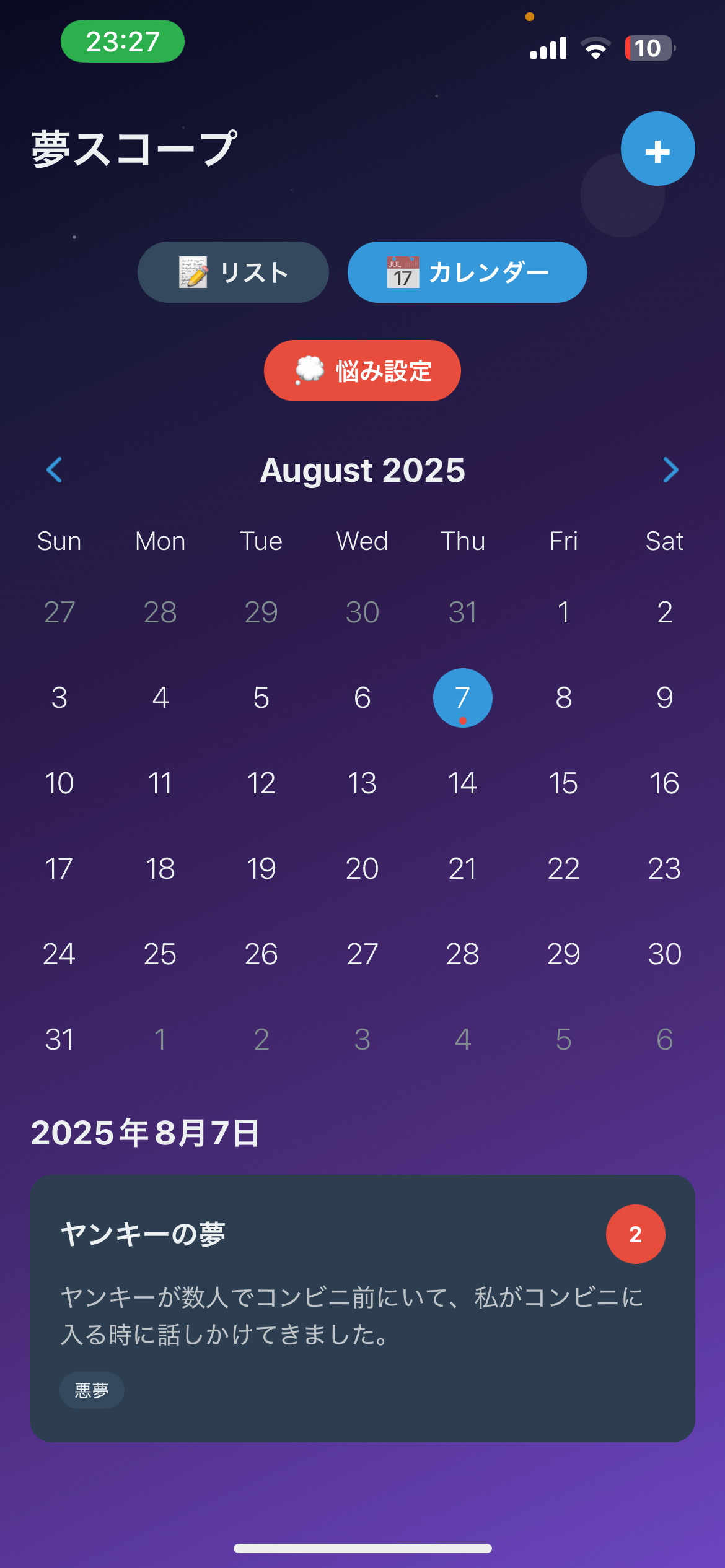Tap August 31 on the calendar
Viewport: 725px width, 1568px height.
point(59,1040)
